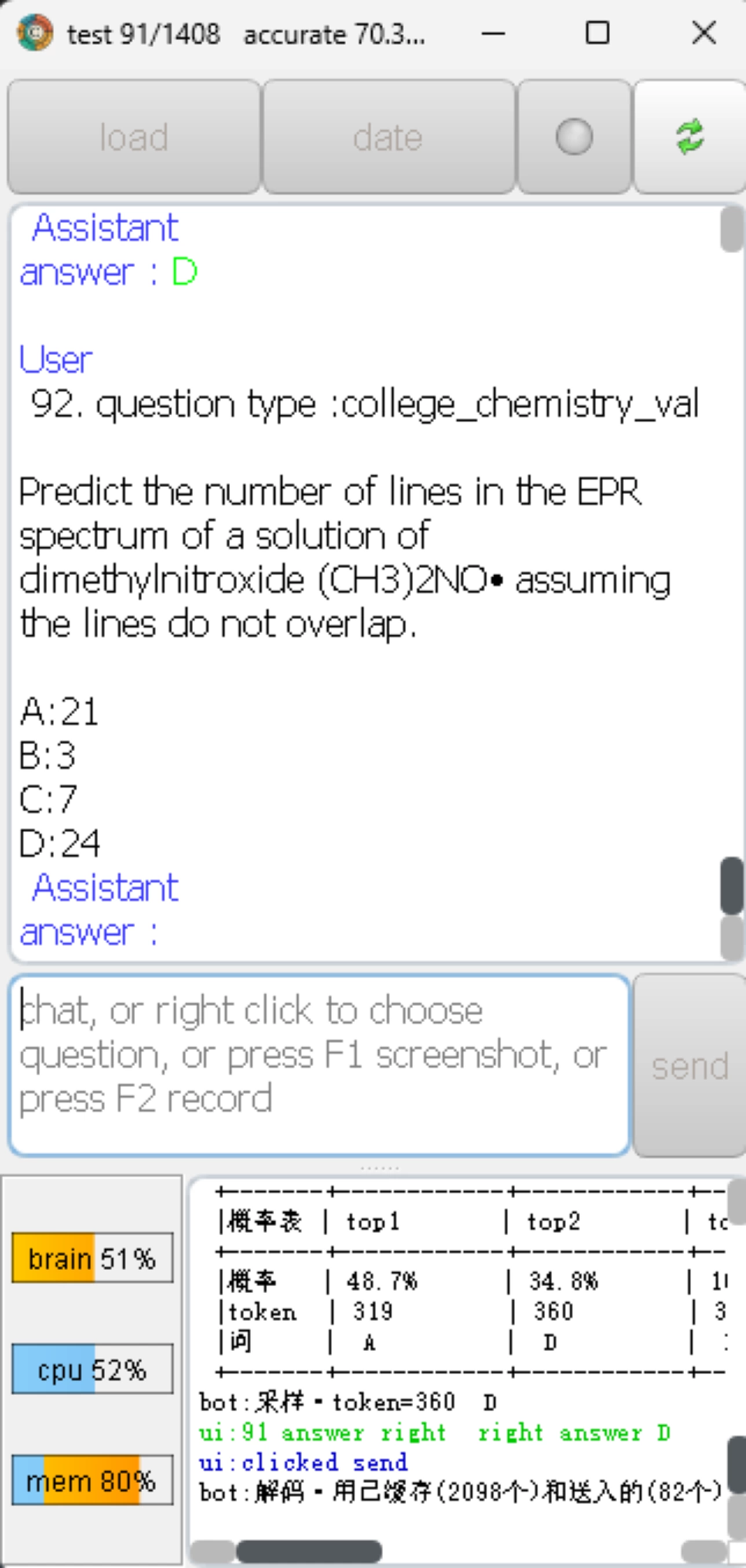
Task: Focus the chat message input box
Action: point(319,1065)
